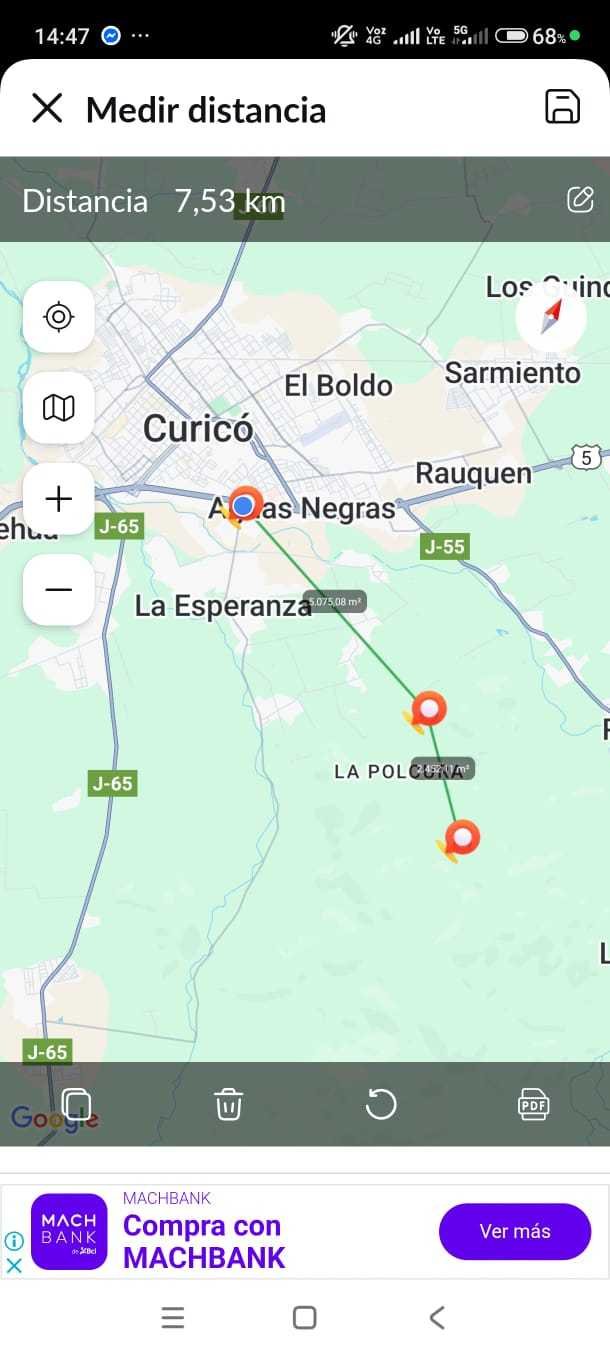Open ad info icon
This screenshot has width=610, height=1356.
(15, 1241)
